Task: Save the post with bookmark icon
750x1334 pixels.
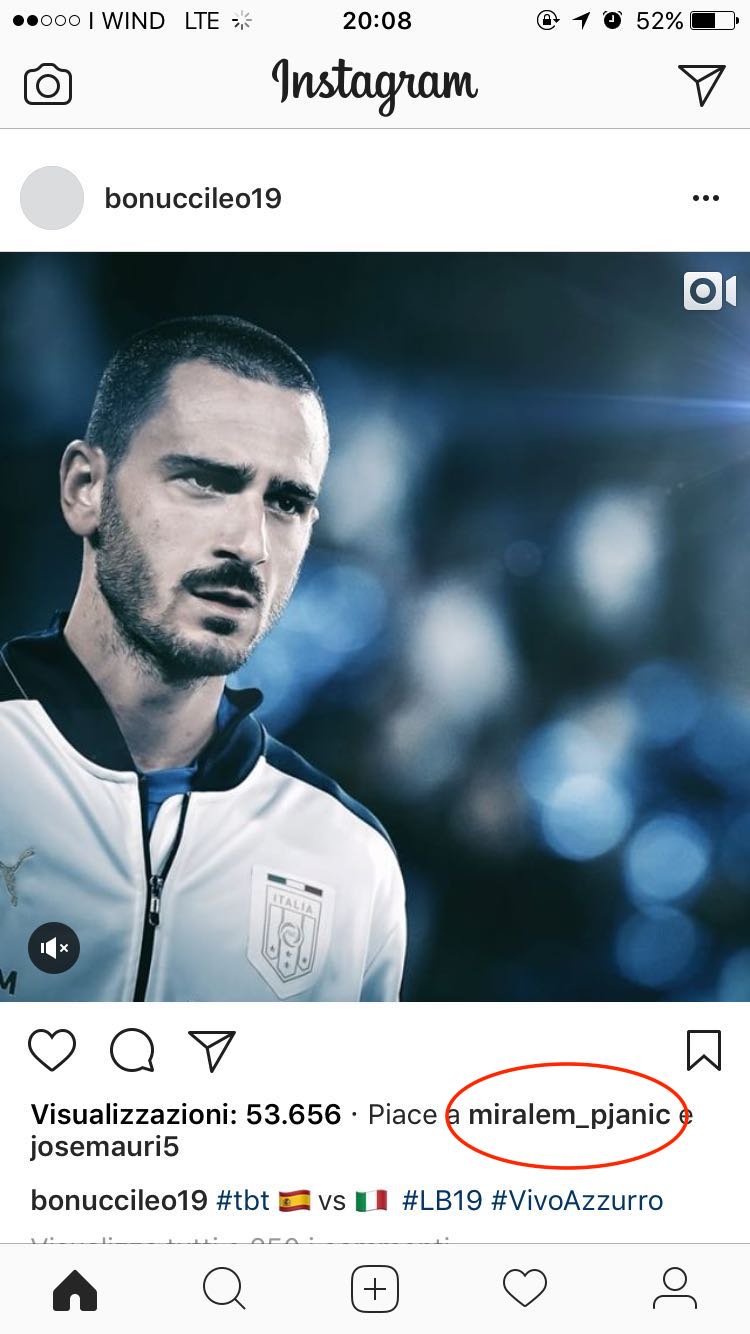Action: tap(704, 1050)
